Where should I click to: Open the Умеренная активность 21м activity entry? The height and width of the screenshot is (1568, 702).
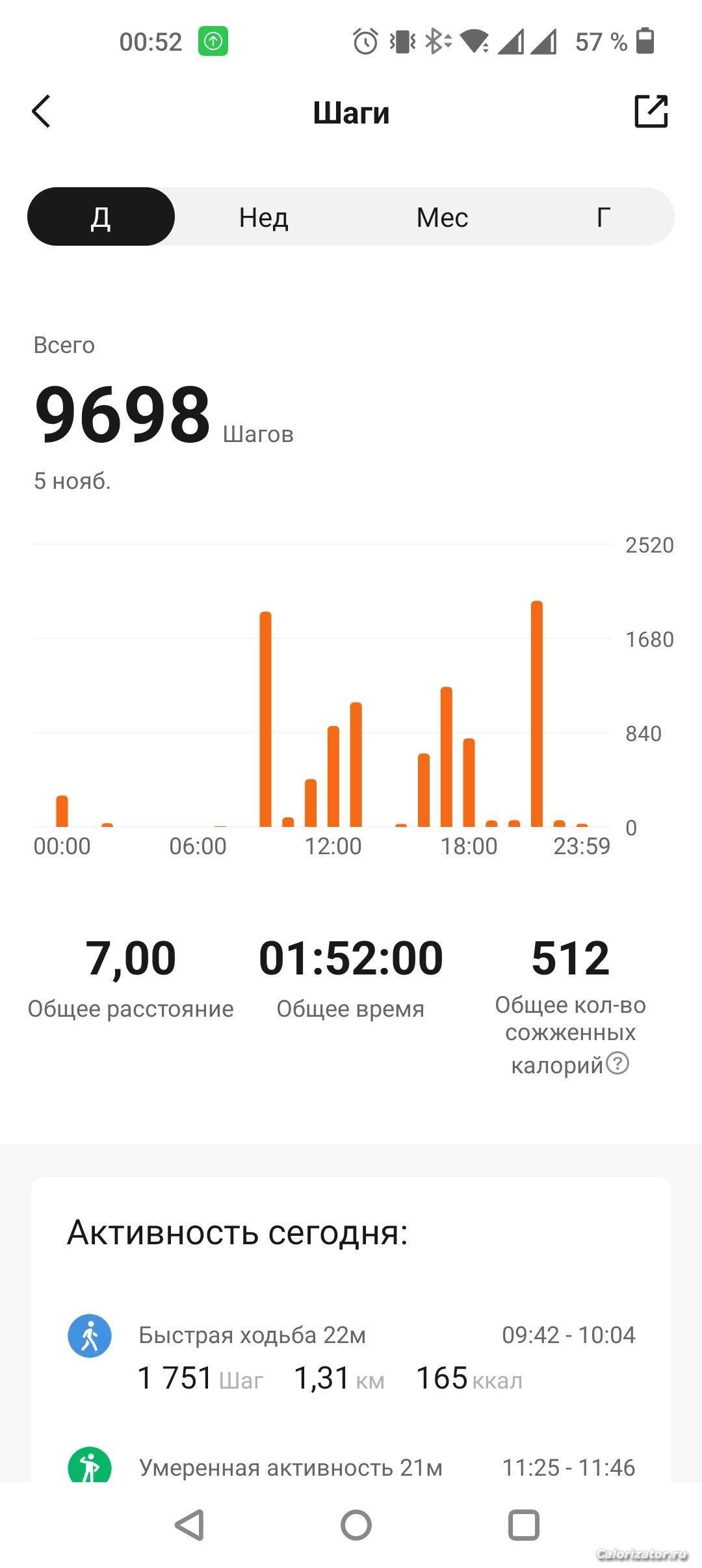click(x=351, y=1467)
